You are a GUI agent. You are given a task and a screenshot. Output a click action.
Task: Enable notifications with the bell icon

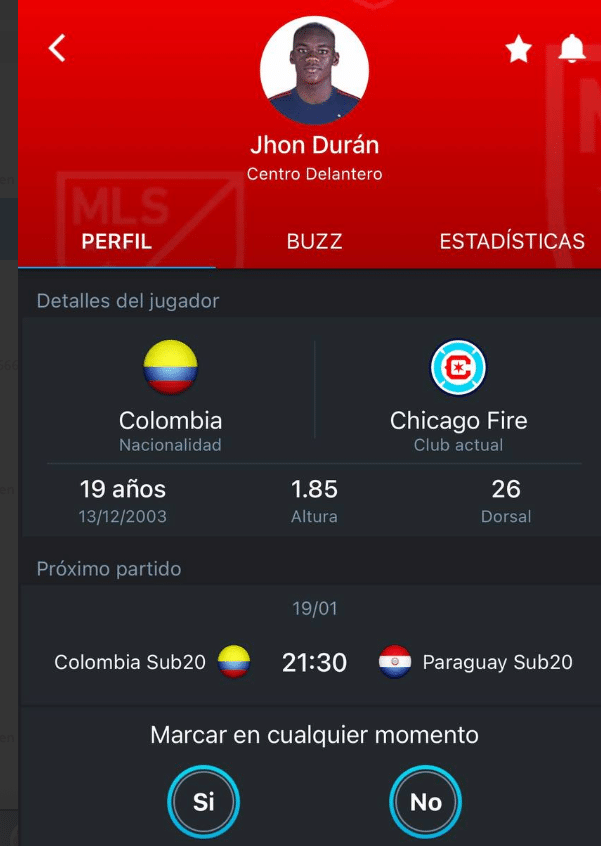coord(571,48)
